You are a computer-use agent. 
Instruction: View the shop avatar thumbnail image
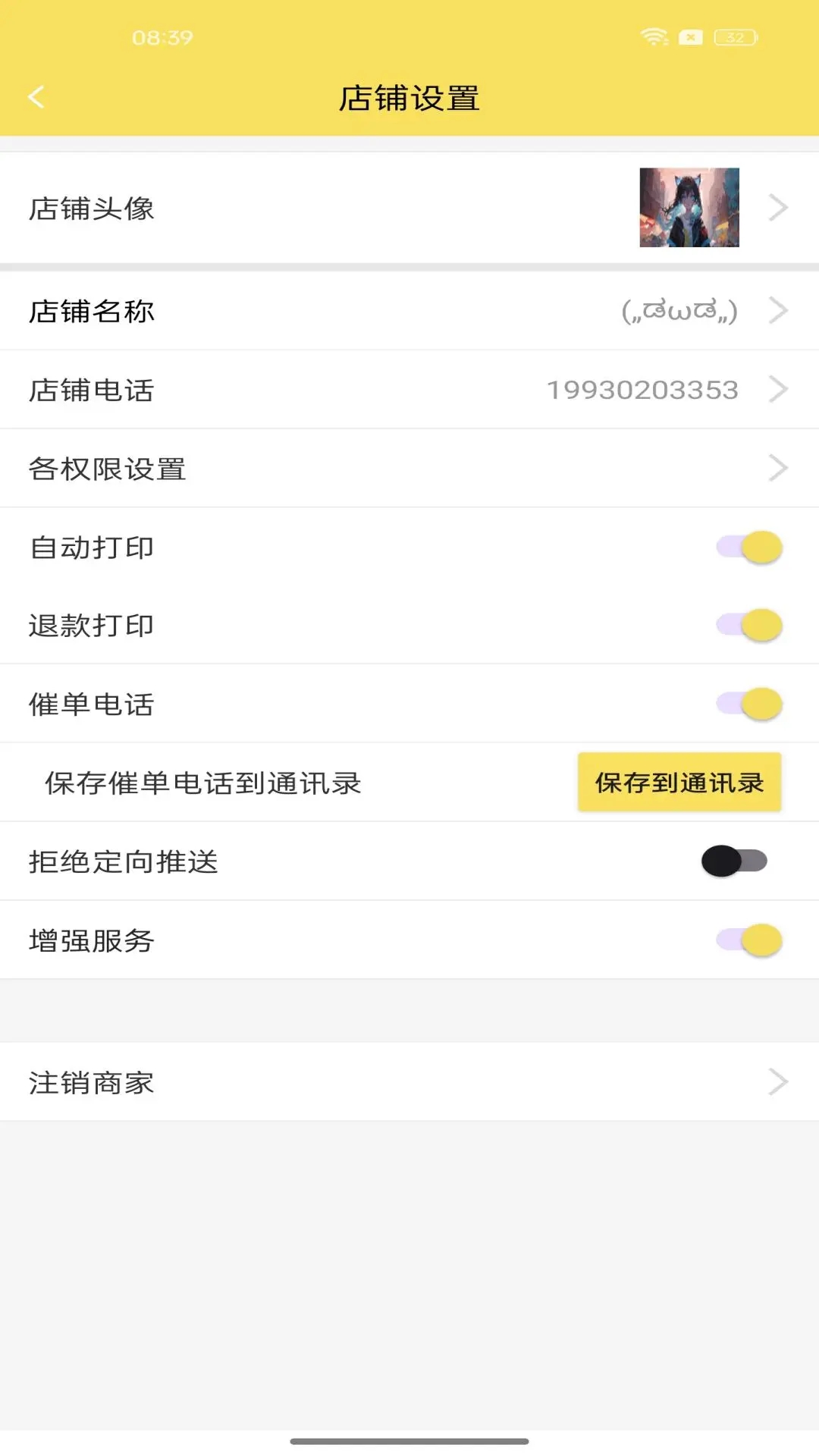pyautogui.click(x=688, y=208)
